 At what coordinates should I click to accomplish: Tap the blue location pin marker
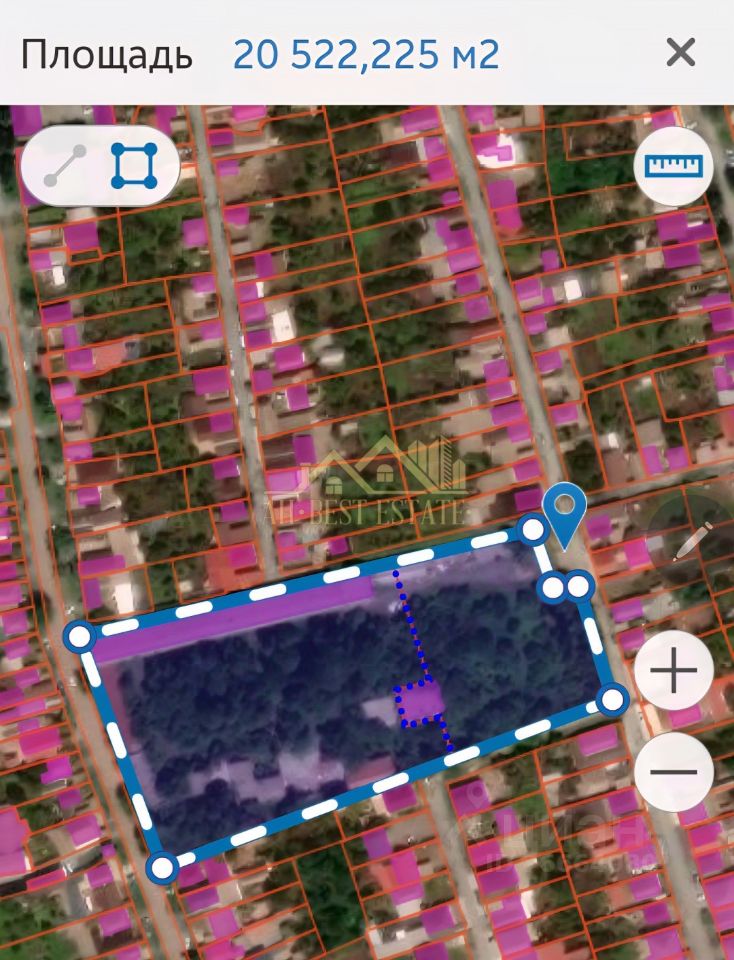(x=565, y=512)
